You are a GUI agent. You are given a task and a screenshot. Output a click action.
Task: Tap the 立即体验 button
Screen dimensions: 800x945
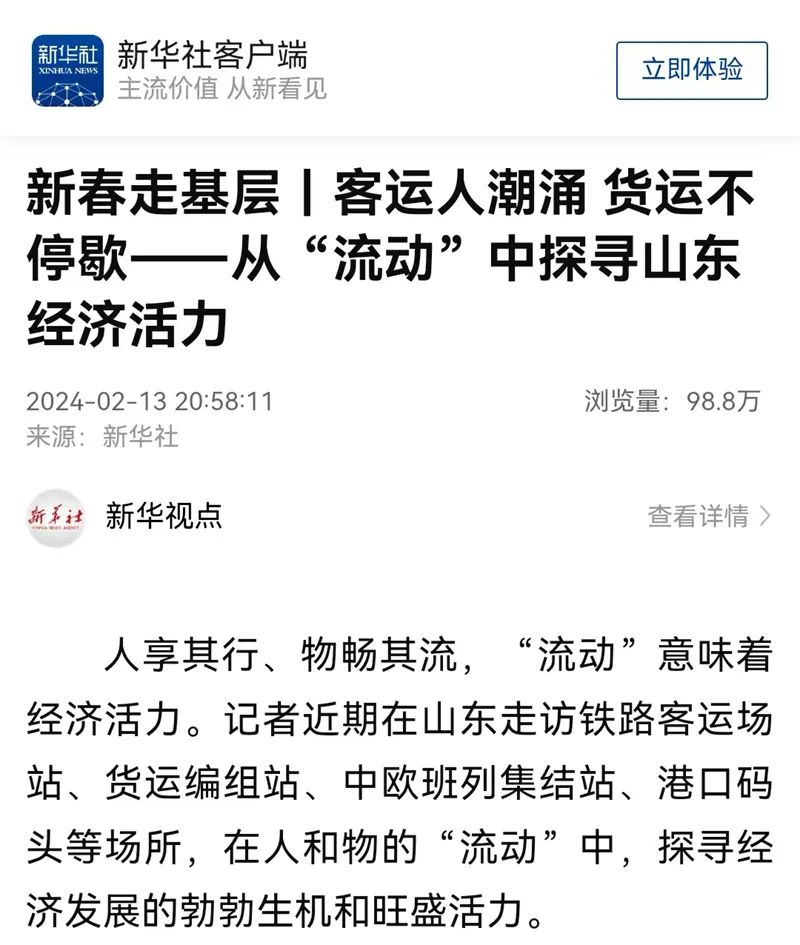tap(691, 70)
